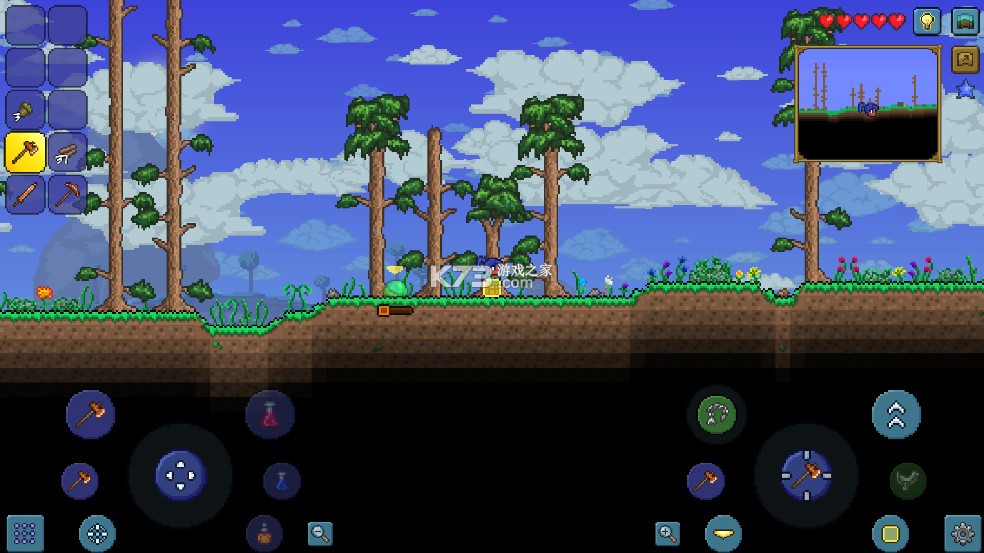
Task: Tap the attack joystick with axe
Action: pyautogui.click(x=805, y=475)
